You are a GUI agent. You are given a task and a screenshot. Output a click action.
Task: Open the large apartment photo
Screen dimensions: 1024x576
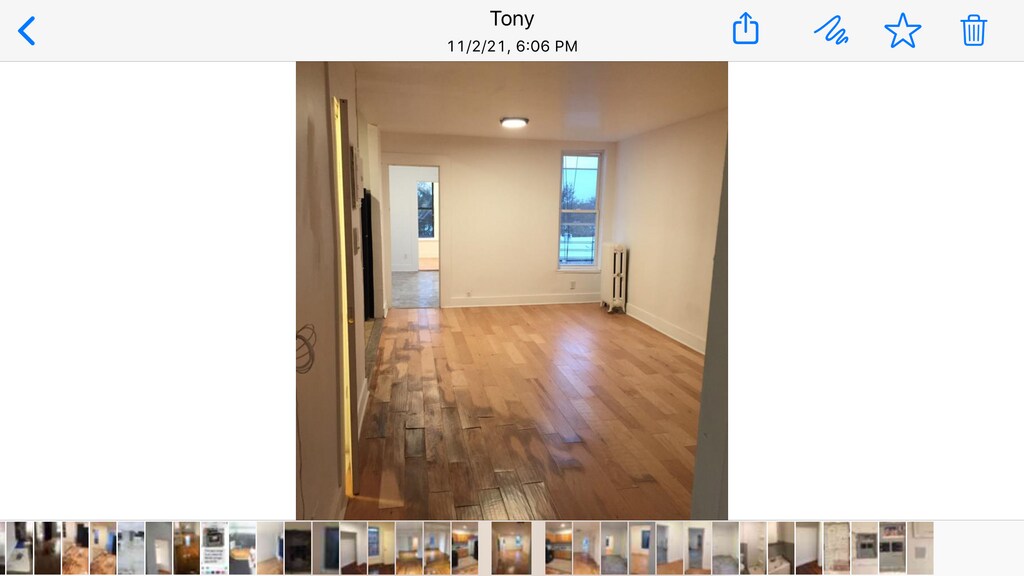click(512, 290)
